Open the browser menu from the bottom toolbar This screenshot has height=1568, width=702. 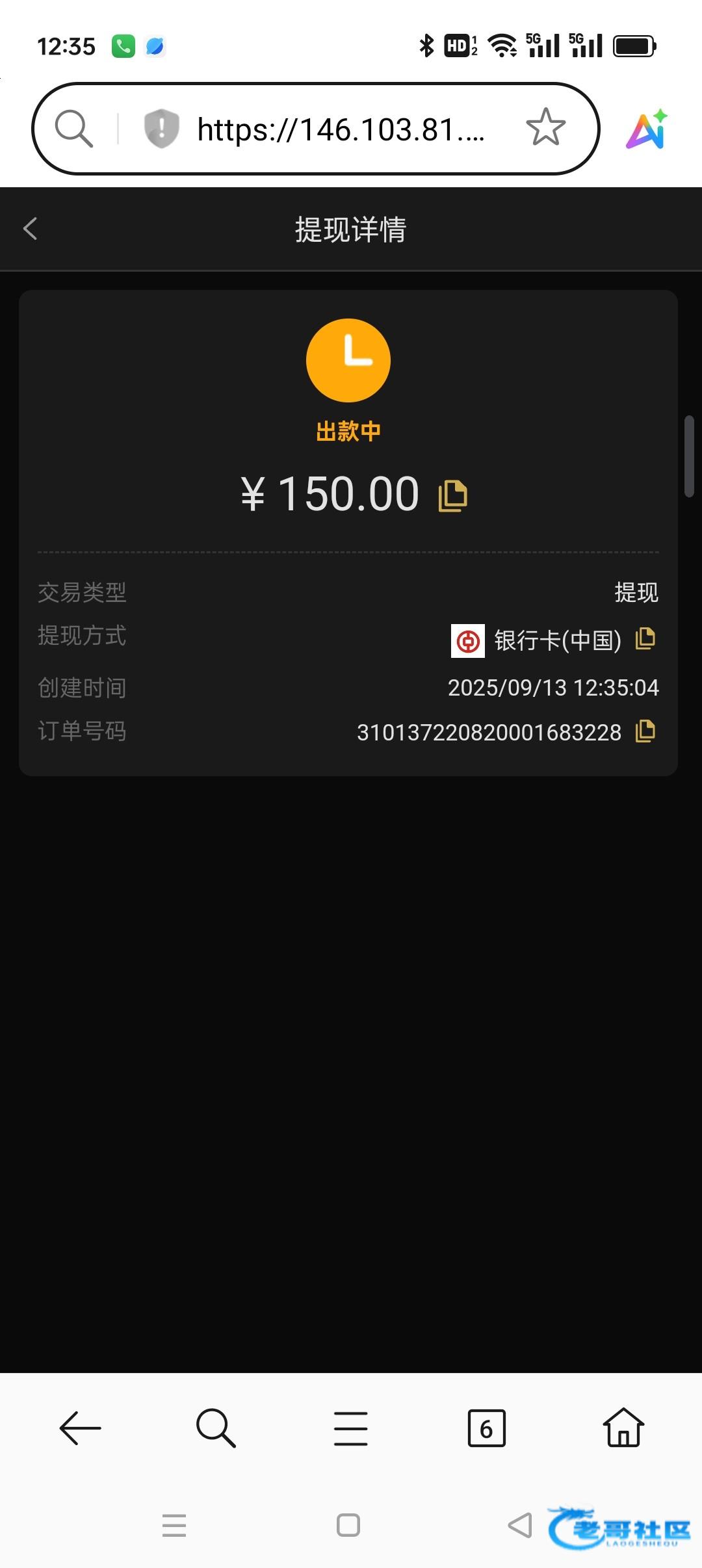point(351,1428)
